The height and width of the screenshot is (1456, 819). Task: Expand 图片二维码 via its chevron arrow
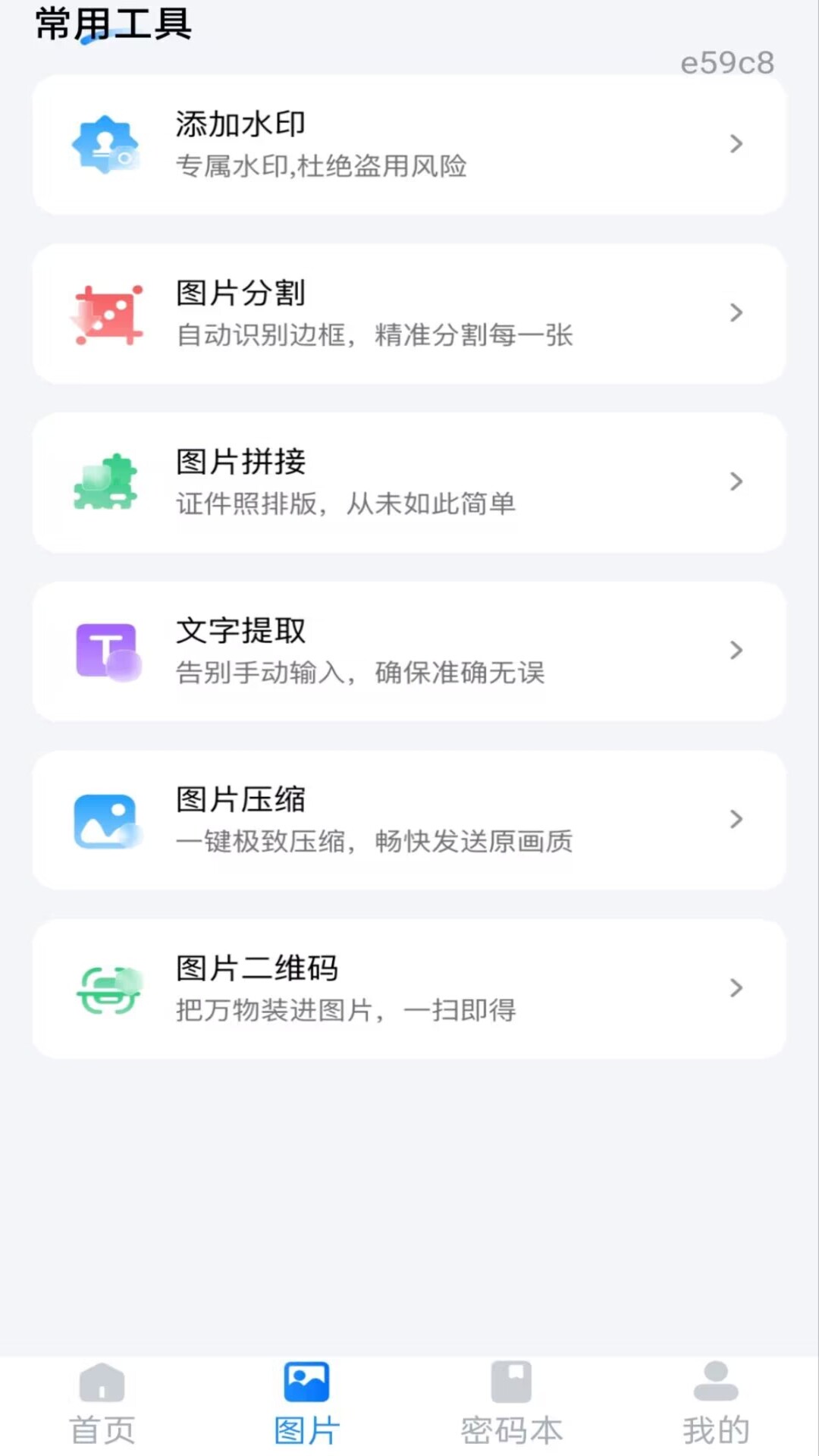tap(734, 987)
